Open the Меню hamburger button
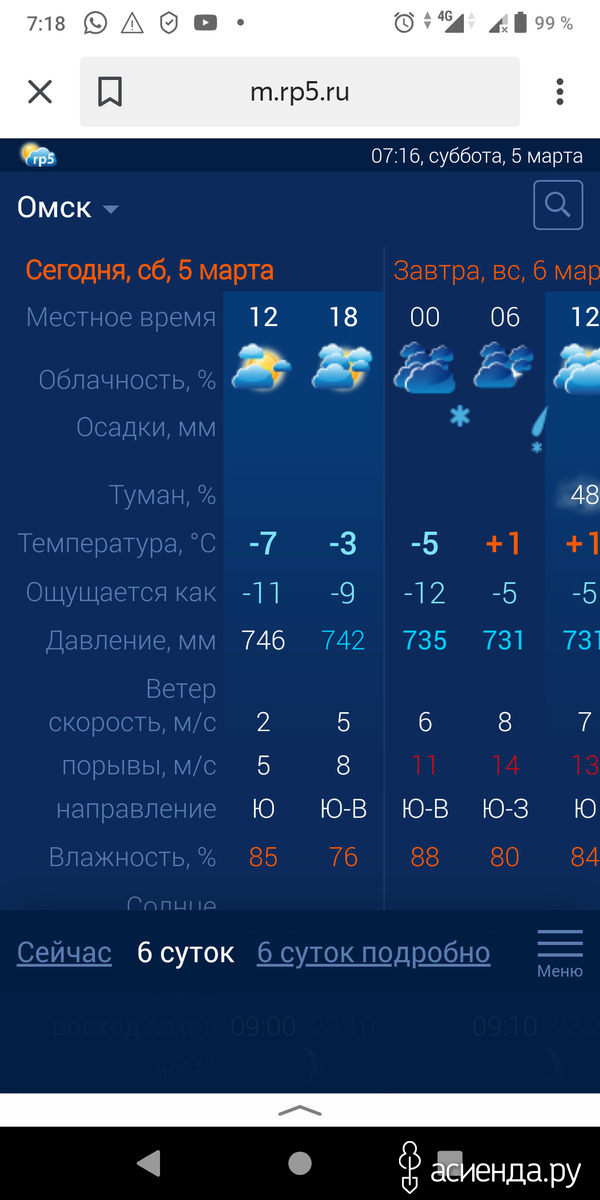The width and height of the screenshot is (600, 1200). coord(560,953)
